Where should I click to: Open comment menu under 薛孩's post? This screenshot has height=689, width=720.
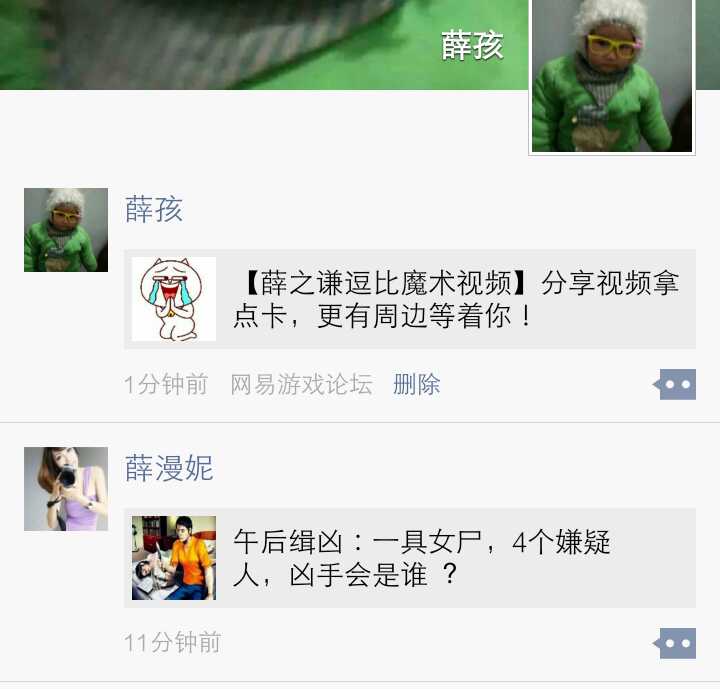click(x=676, y=384)
